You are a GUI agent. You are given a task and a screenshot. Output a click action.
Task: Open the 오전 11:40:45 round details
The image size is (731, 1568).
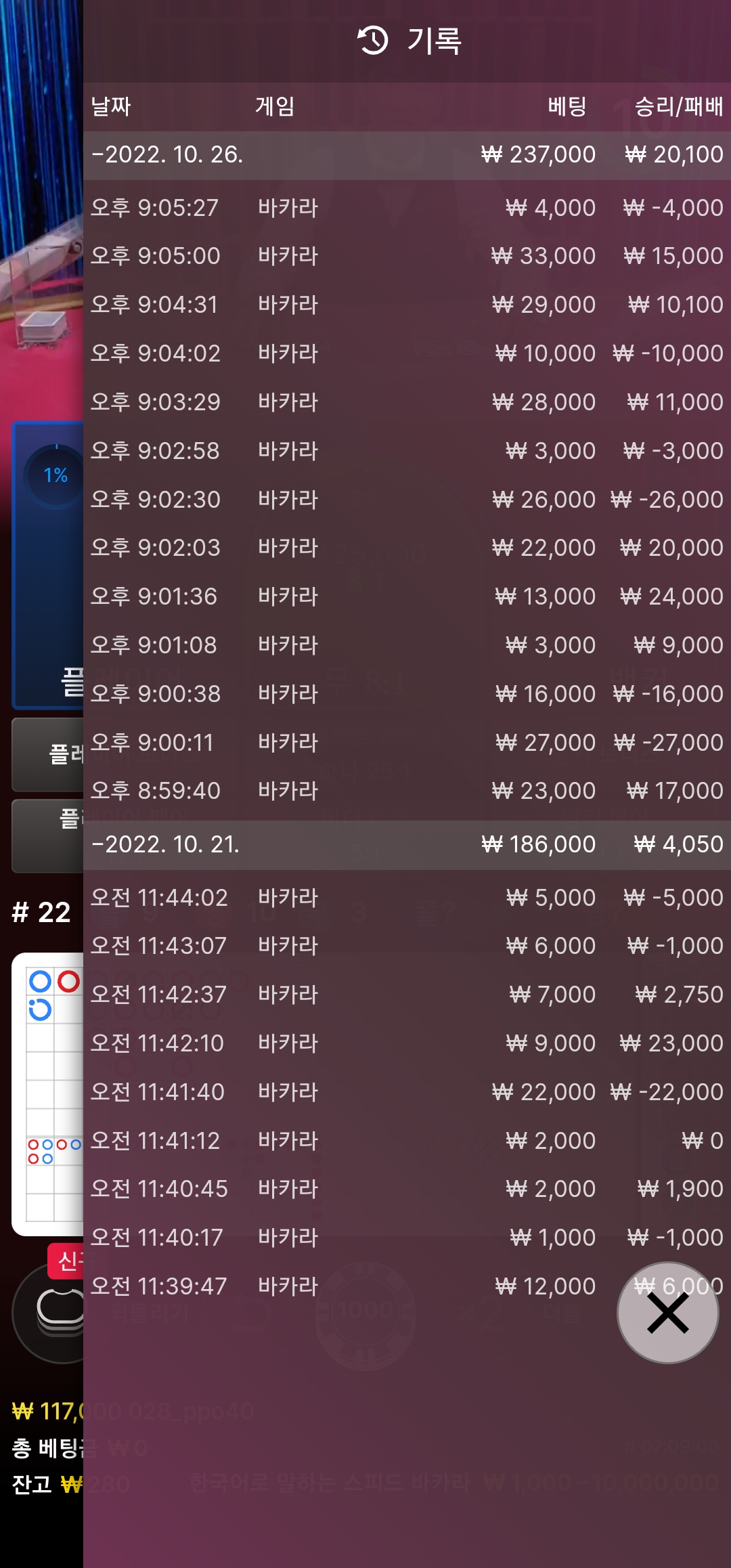pyautogui.click(x=406, y=1189)
